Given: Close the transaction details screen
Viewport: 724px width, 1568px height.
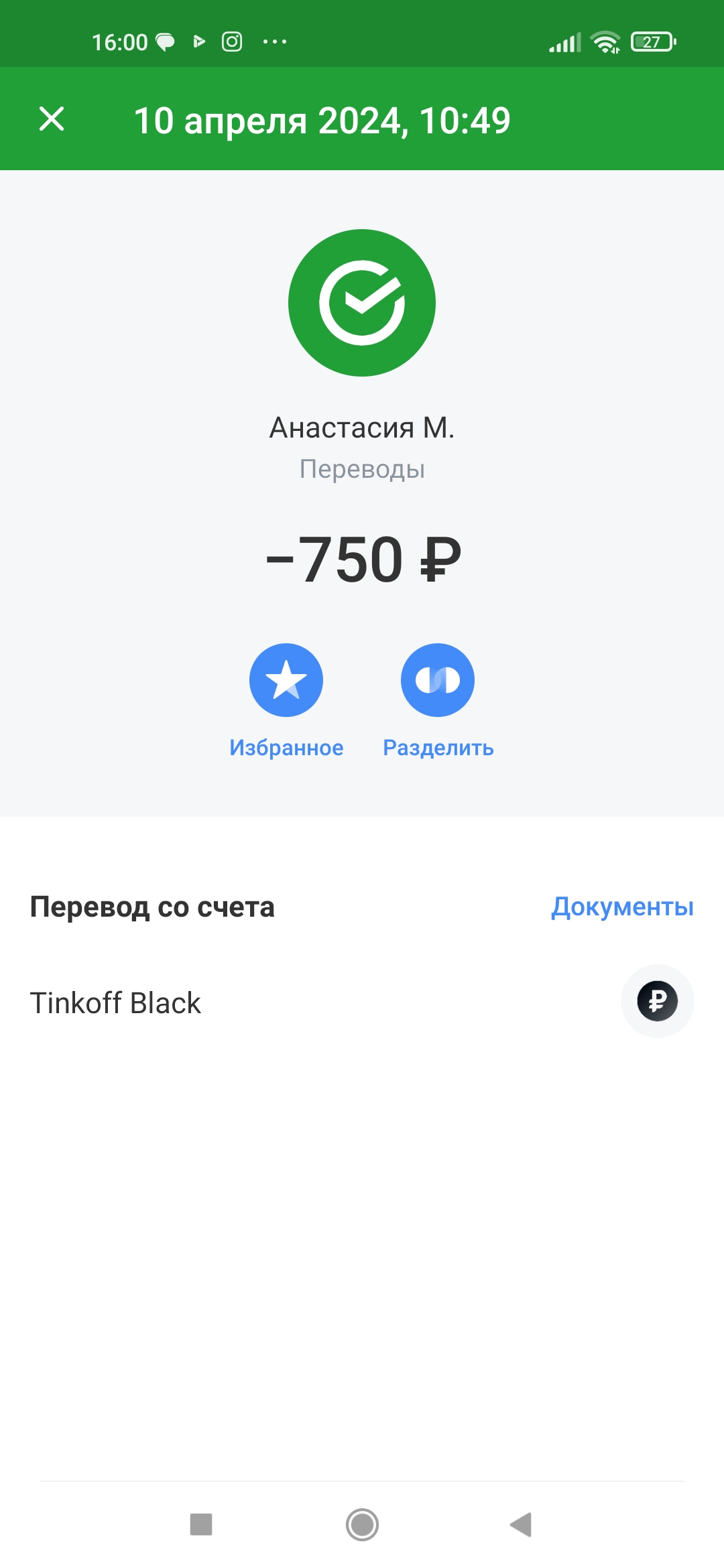Looking at the screenshot, I should coord(52,119).
